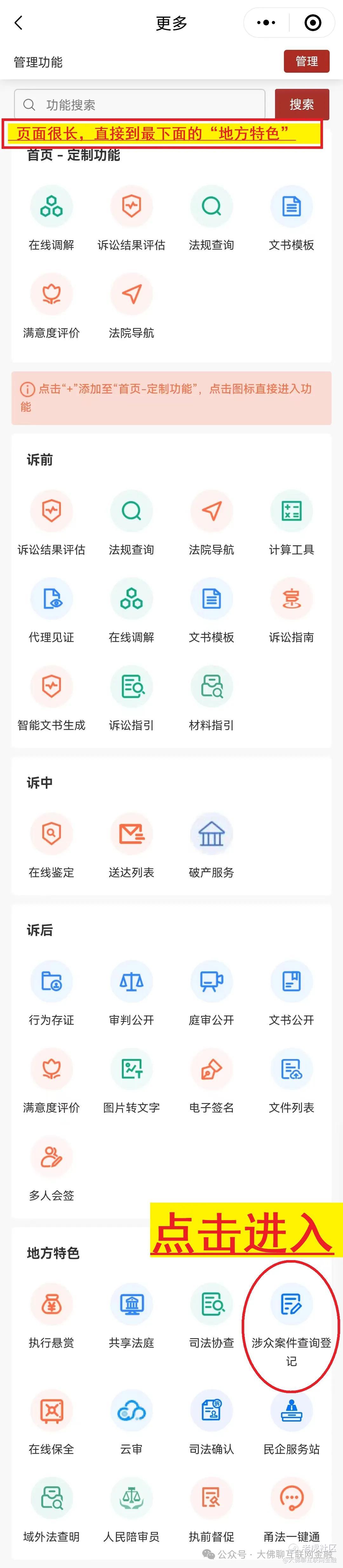Screen dimensions: 343x1568
Task: Enter 破产服务
Action: tap(212, 846)
